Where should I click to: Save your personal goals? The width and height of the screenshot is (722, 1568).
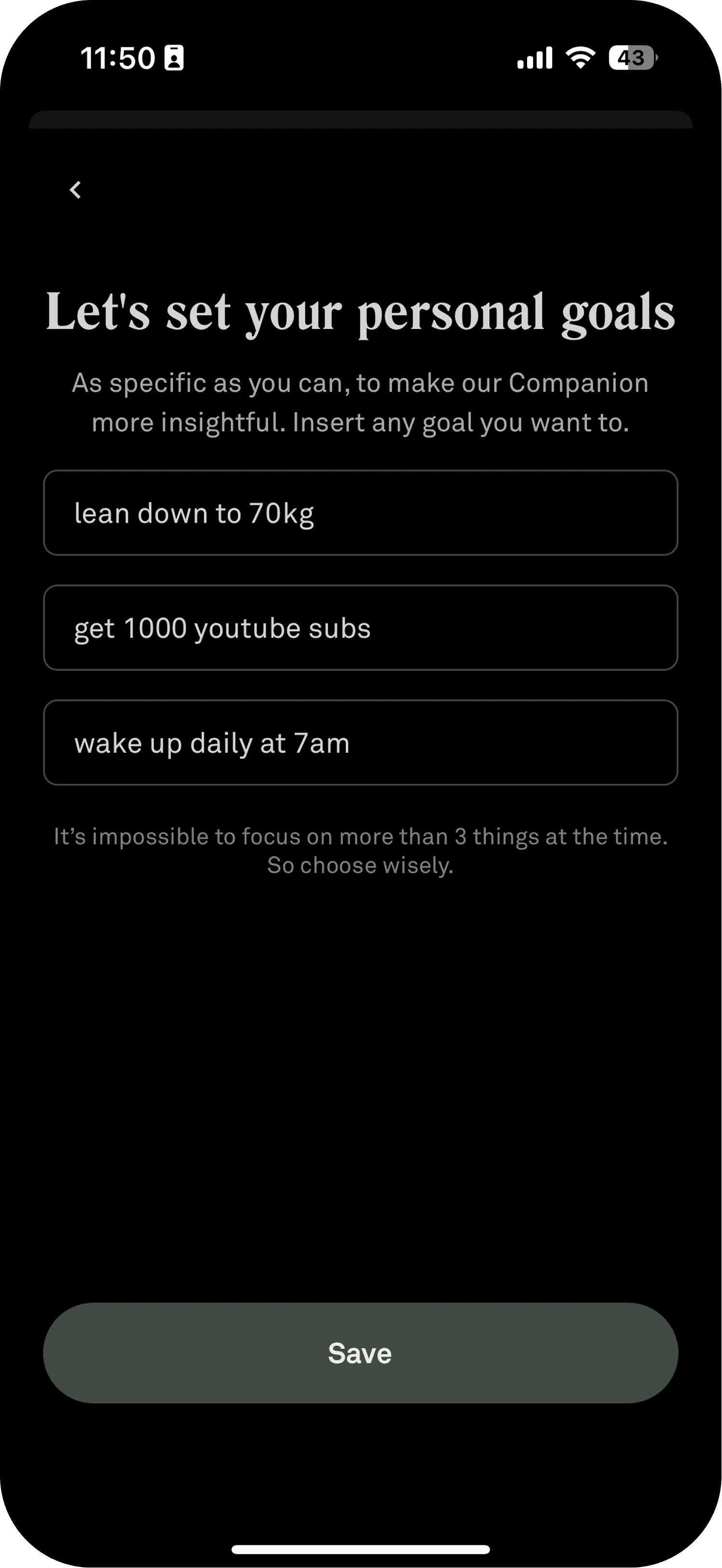click(x=360, y=1352)
